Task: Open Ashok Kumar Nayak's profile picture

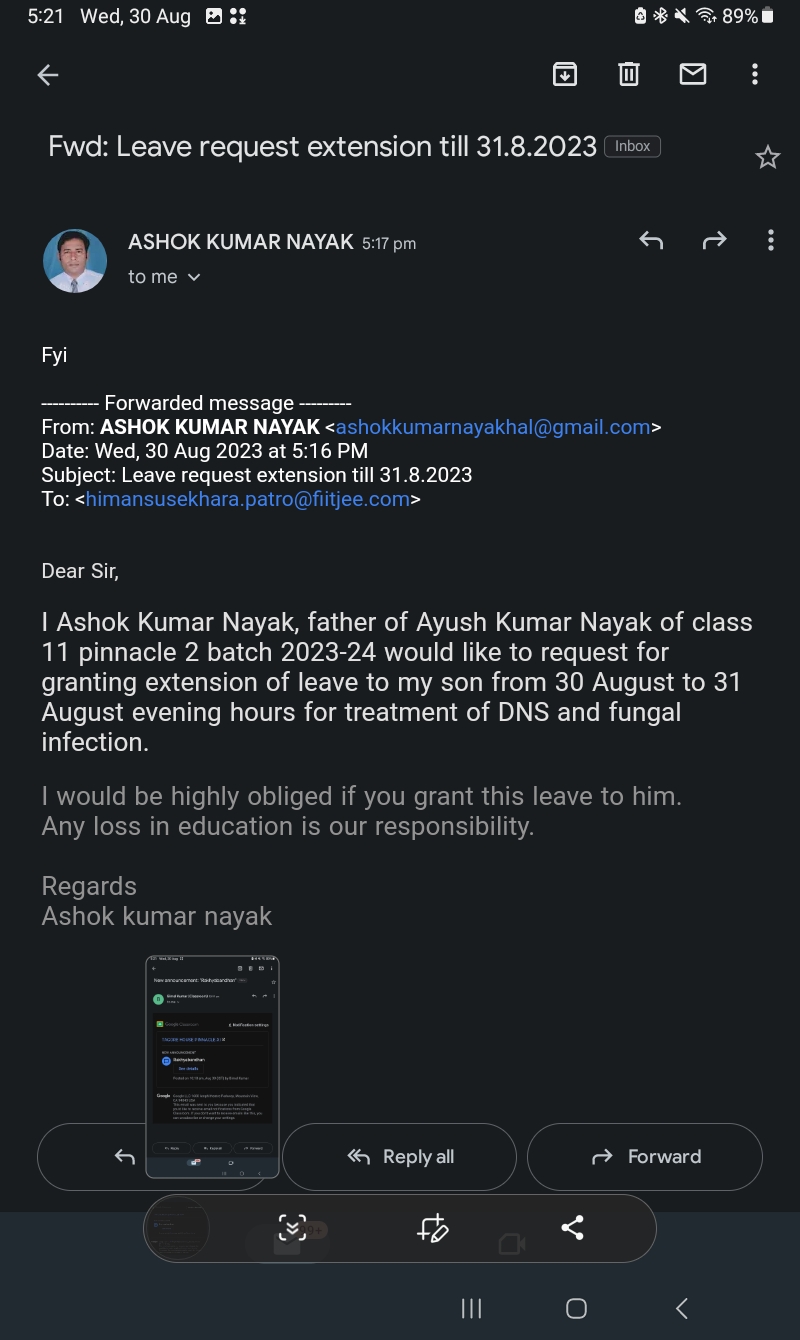Action: tap(75, 261)
